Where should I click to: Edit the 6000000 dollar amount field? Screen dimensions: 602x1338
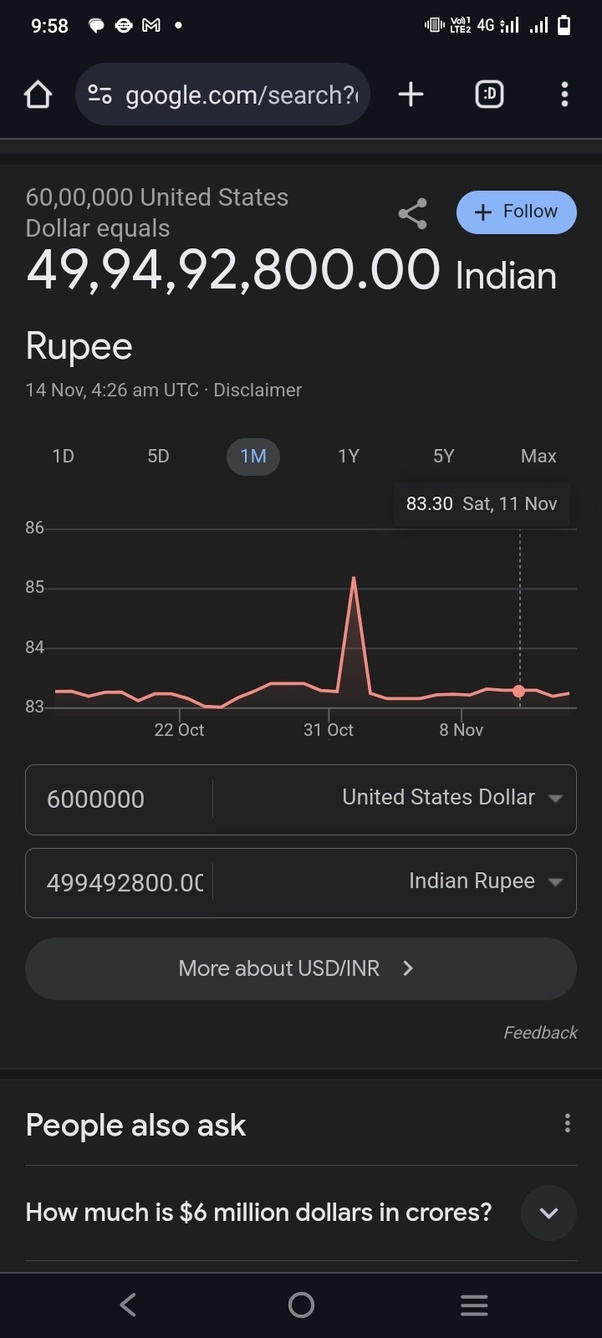(x=120, y=799)
